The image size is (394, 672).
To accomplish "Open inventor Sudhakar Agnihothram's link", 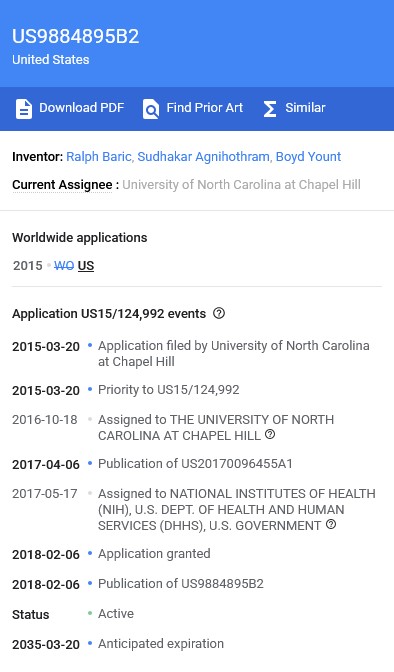I will [x=205, y=157].
